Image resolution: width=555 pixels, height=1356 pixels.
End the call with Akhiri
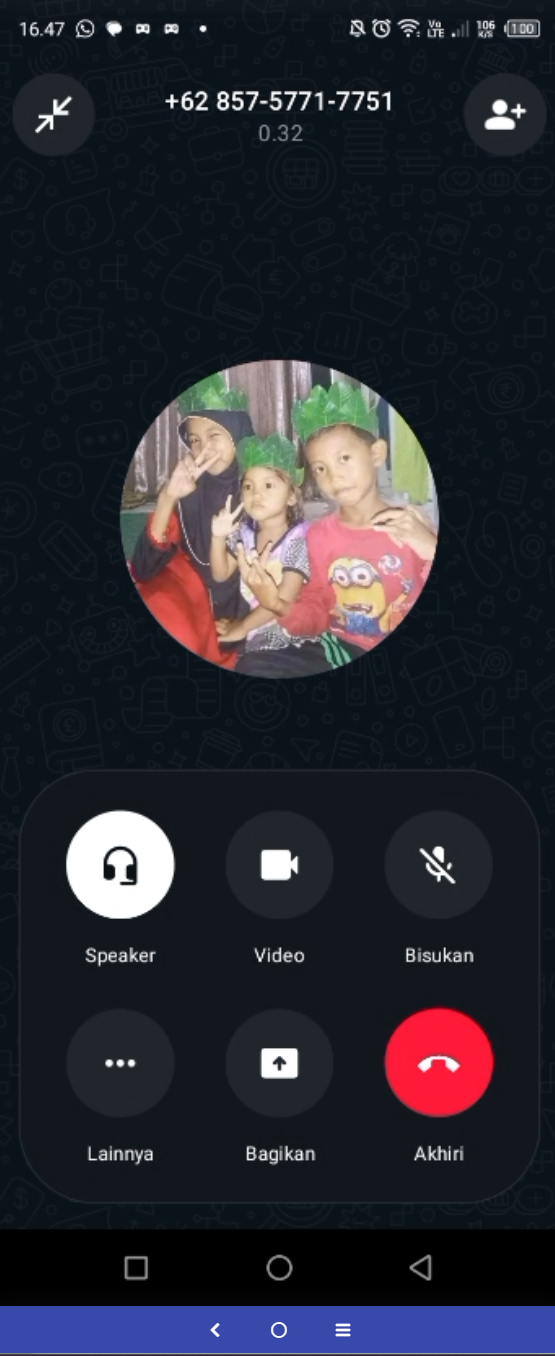click(x=439, y=1063)
